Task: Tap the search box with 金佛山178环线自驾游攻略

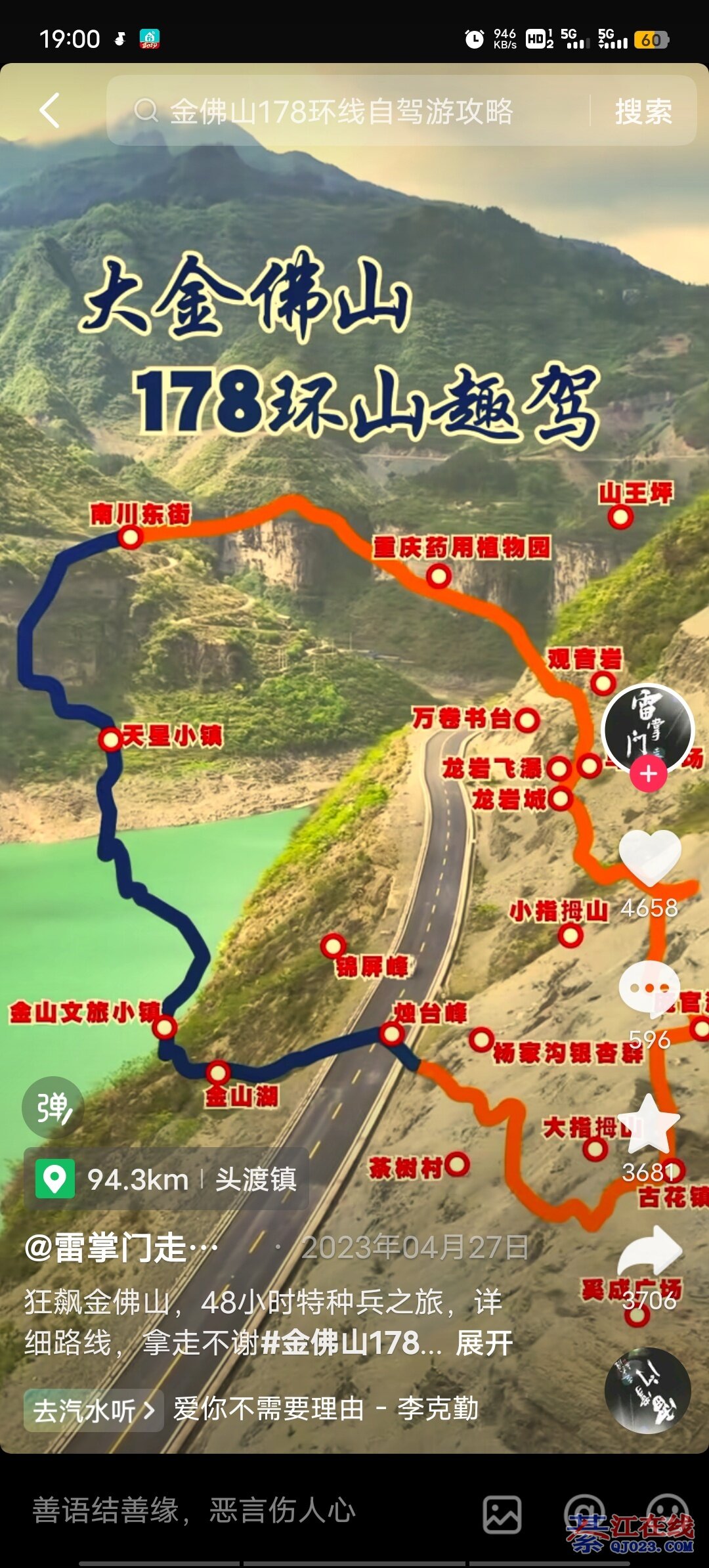Action: point(341,111)
